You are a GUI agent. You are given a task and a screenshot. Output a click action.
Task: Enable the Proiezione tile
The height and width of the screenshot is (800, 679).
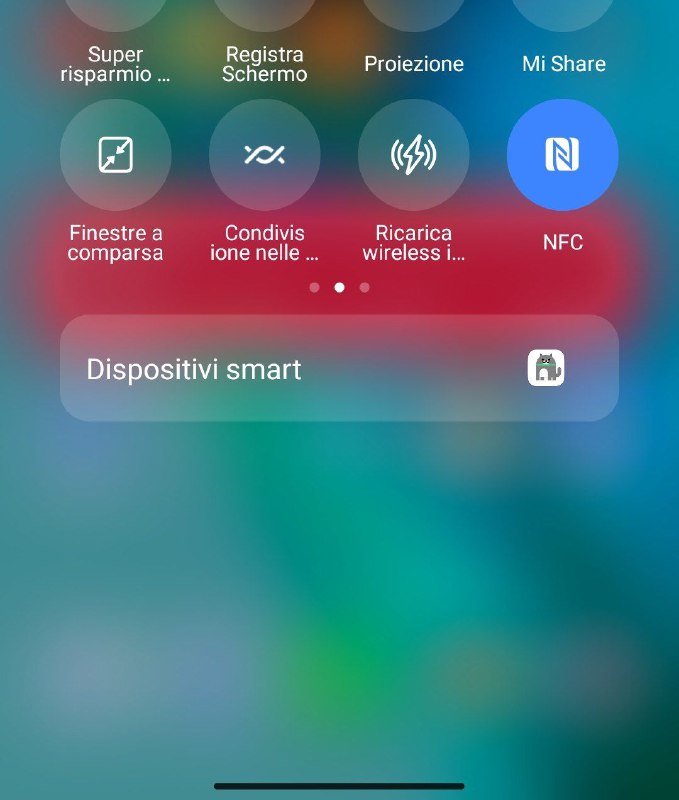point(414,12)
